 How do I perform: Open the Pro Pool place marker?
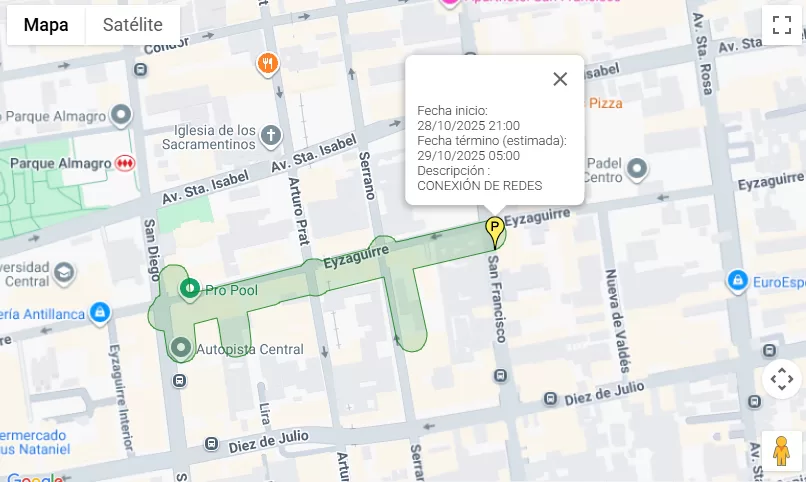tap(189, 289)
